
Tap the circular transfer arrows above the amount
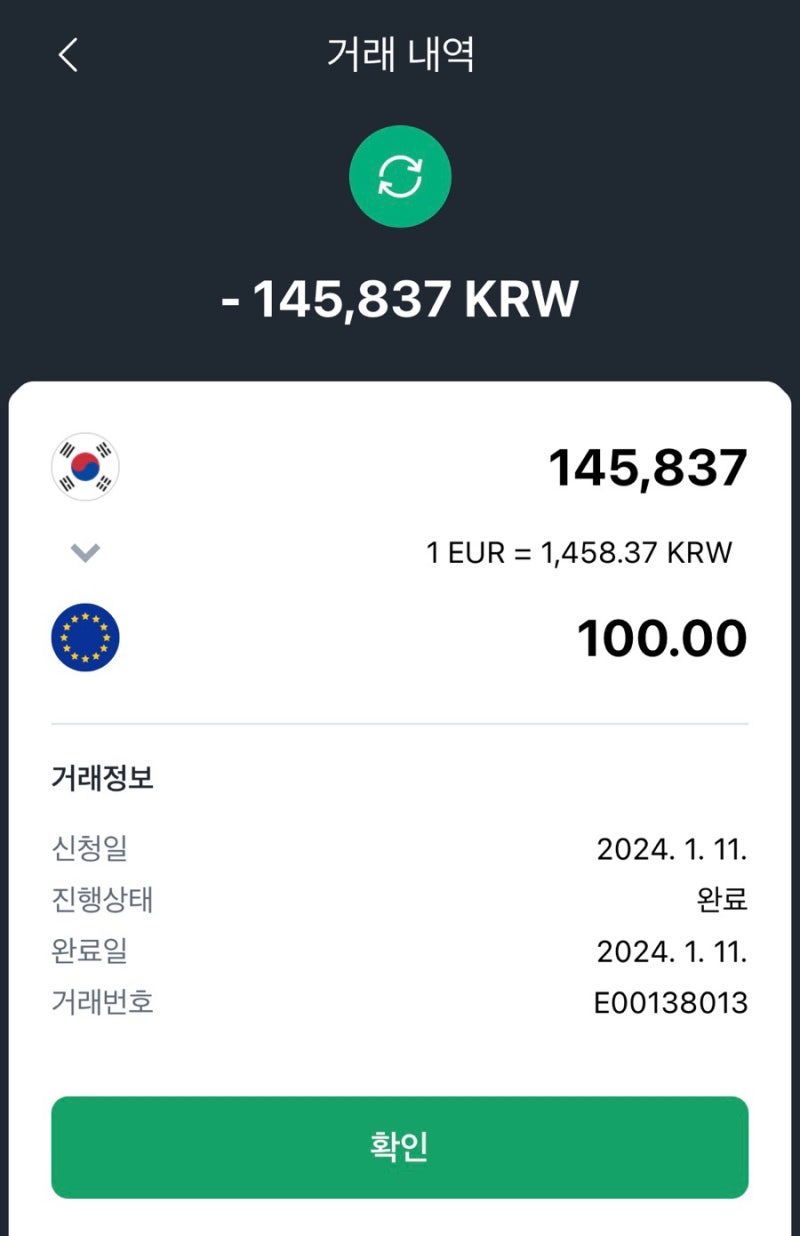(x=400, y=175)
